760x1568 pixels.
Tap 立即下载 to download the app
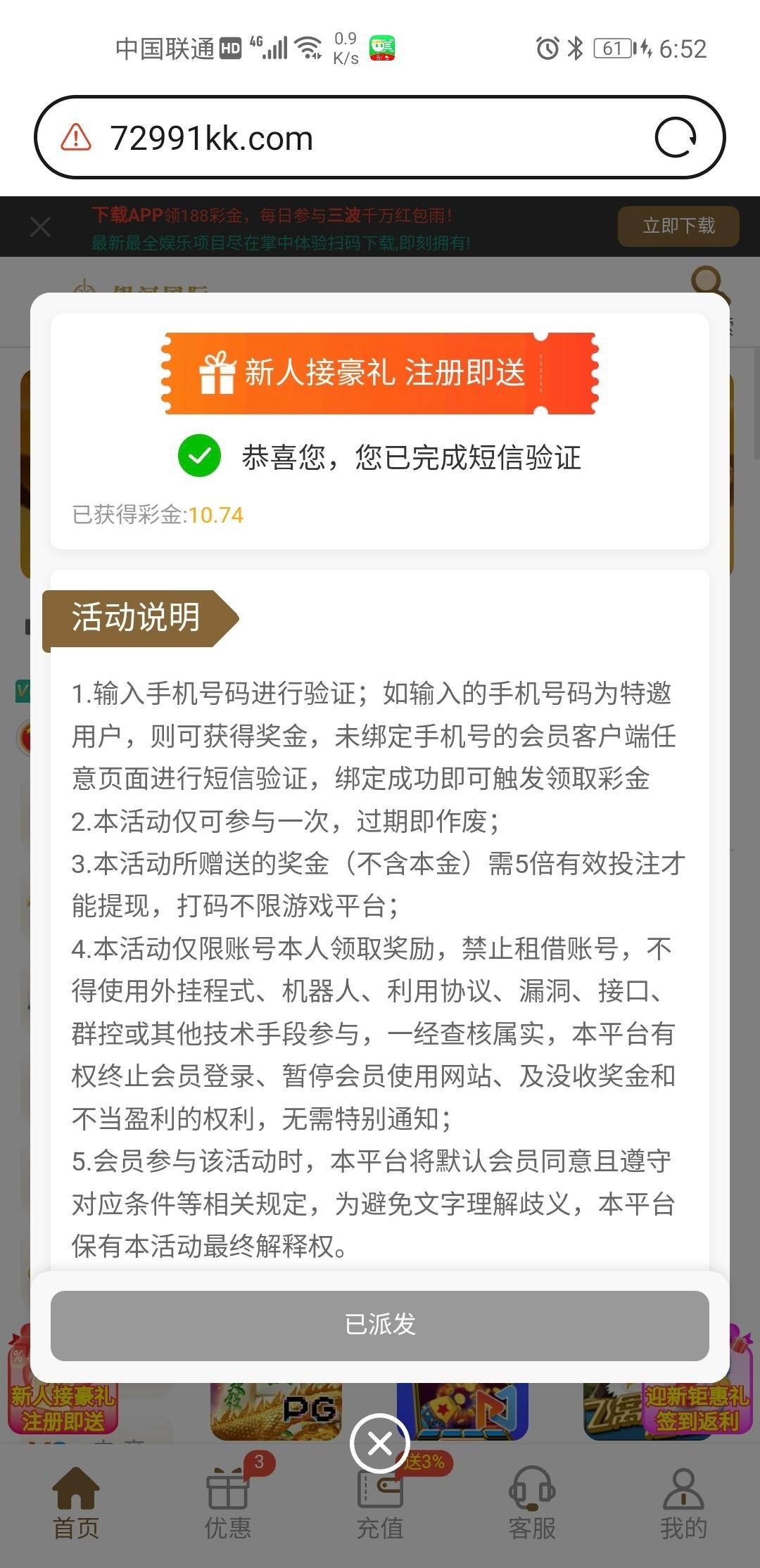click(678, 226)
